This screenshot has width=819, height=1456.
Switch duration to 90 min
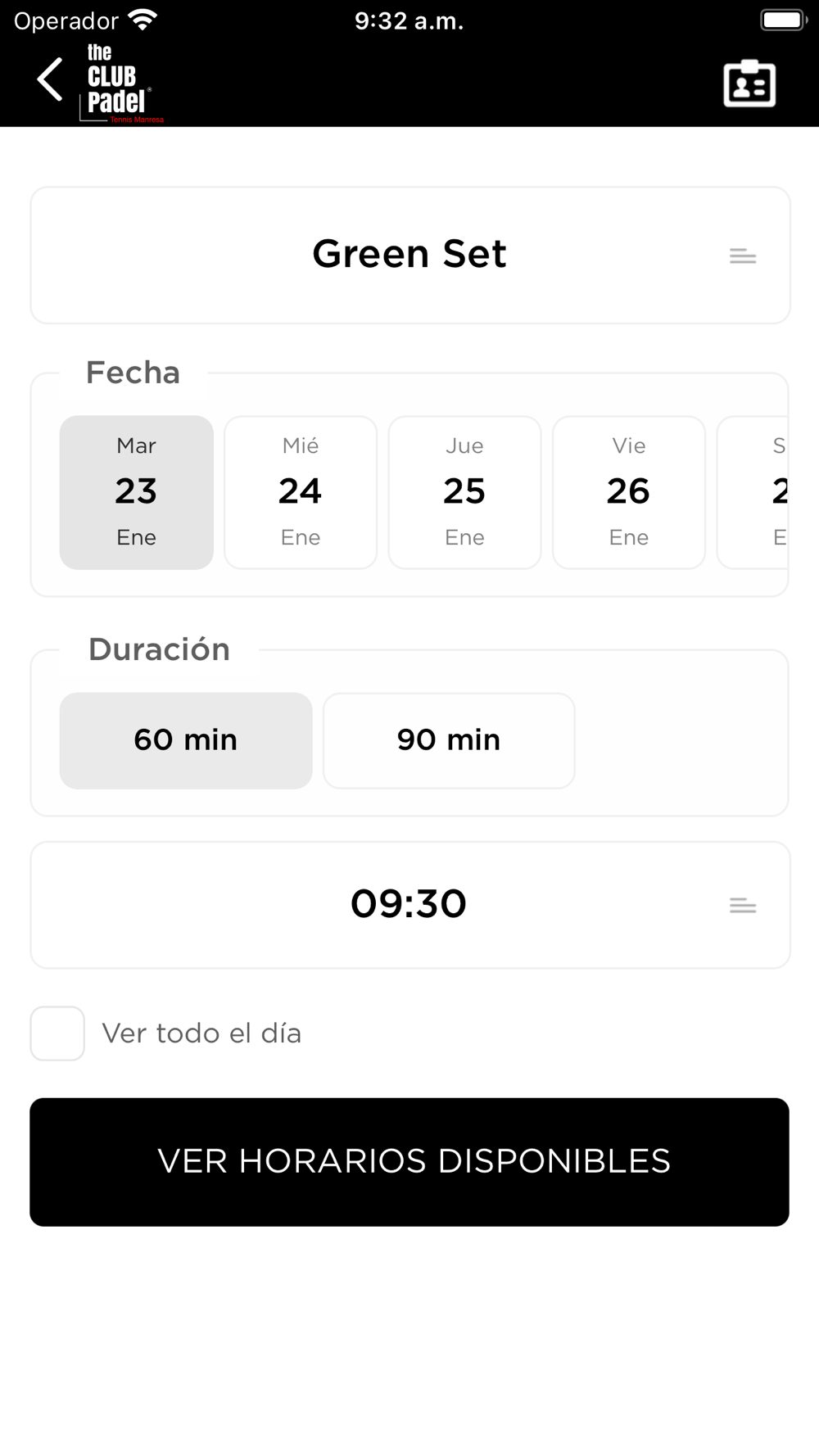click(x=449, y=740)
